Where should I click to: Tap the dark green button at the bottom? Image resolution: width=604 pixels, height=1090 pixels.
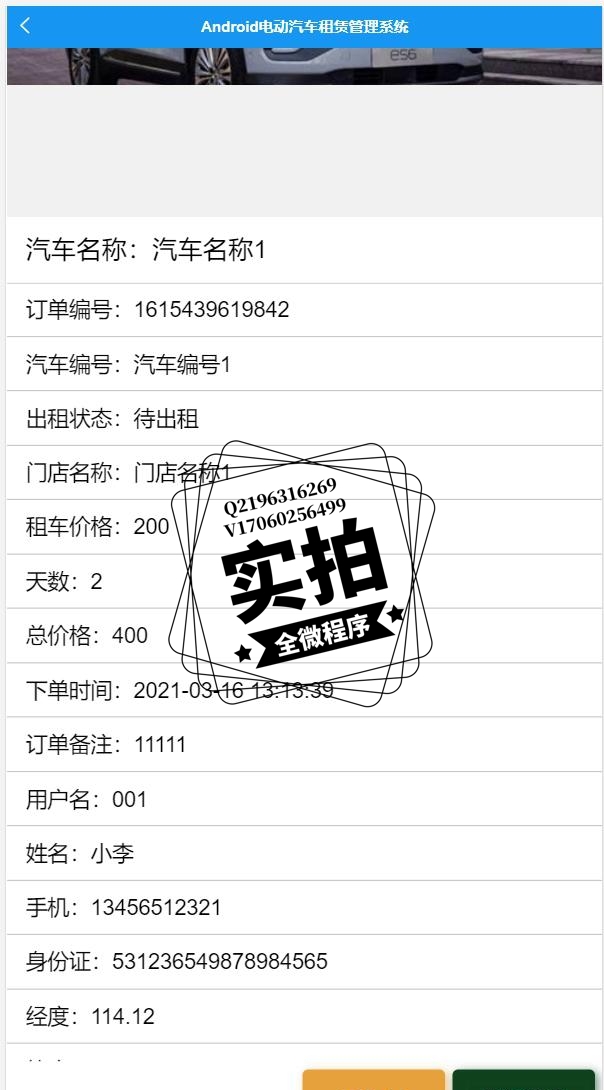pyautogui.click(x=523, y=1080)
